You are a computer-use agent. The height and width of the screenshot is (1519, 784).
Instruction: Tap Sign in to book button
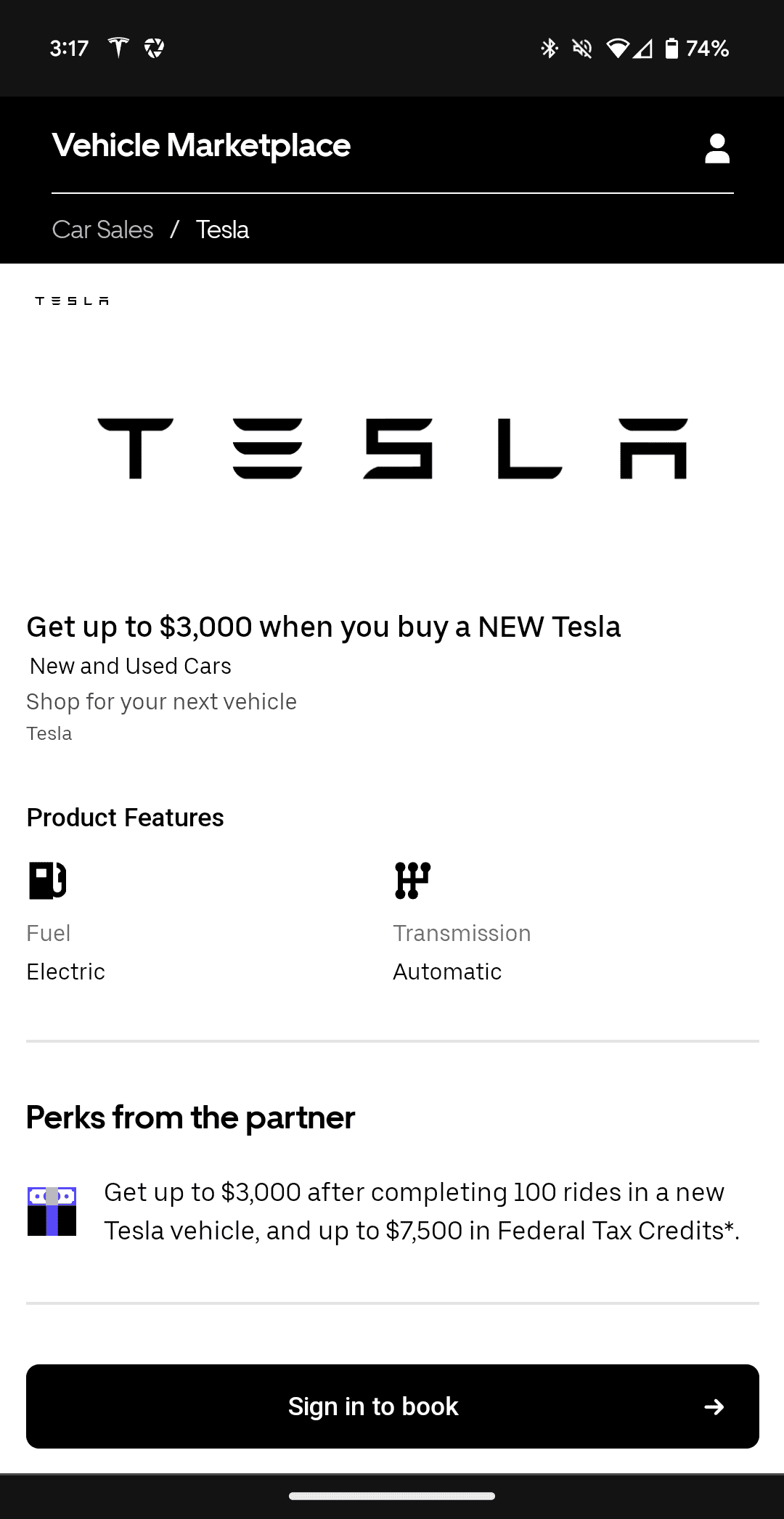pos(392,1406)
